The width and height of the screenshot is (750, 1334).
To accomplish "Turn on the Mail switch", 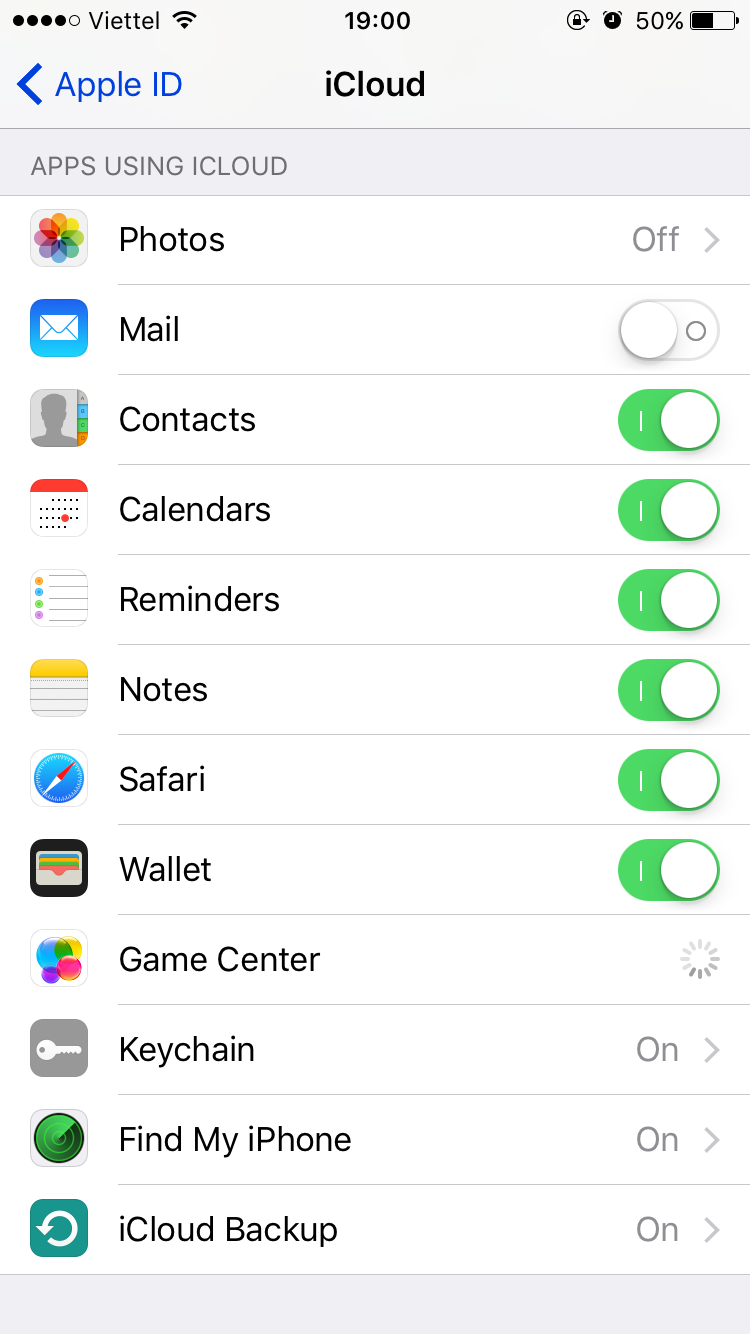I will tap(668, 330).
